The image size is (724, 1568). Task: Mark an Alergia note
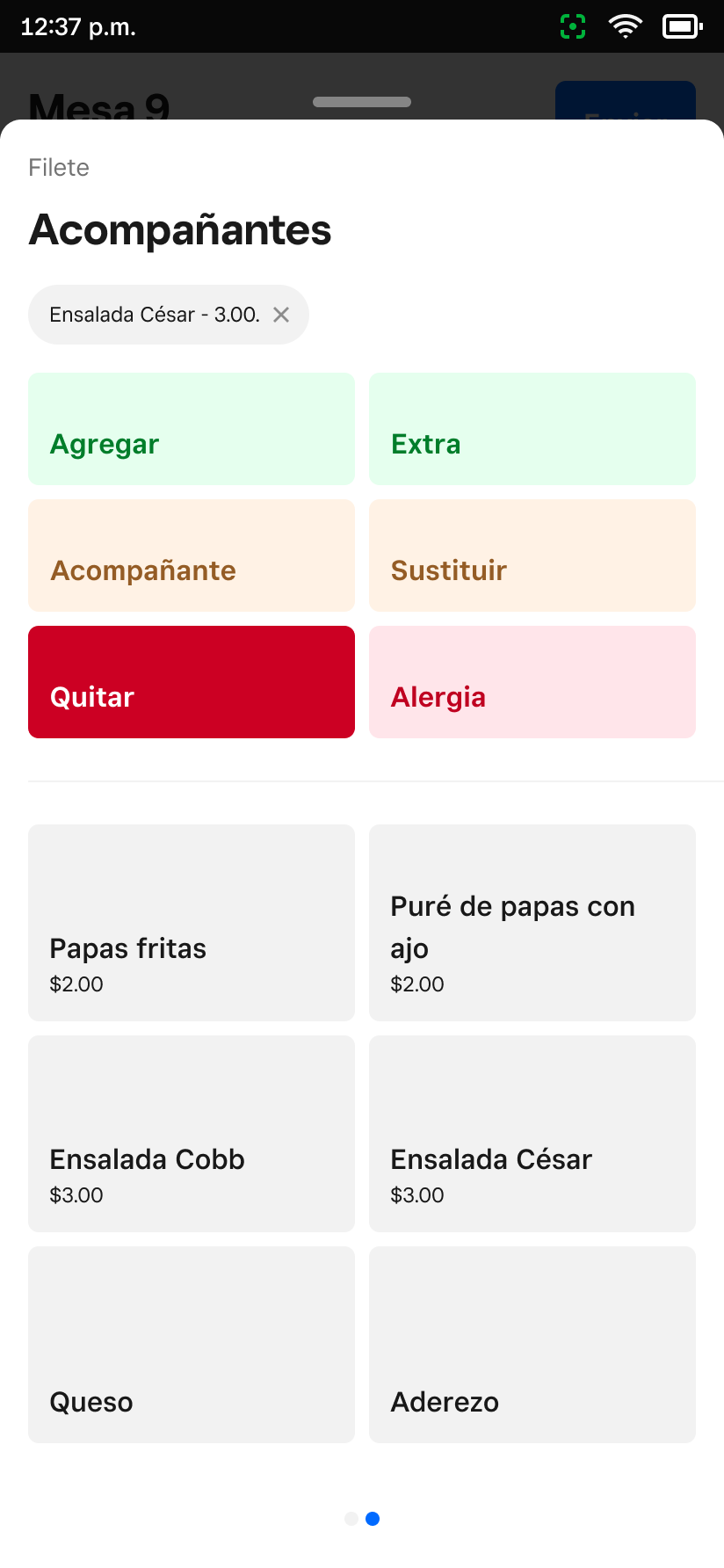[x=532, y=682]
